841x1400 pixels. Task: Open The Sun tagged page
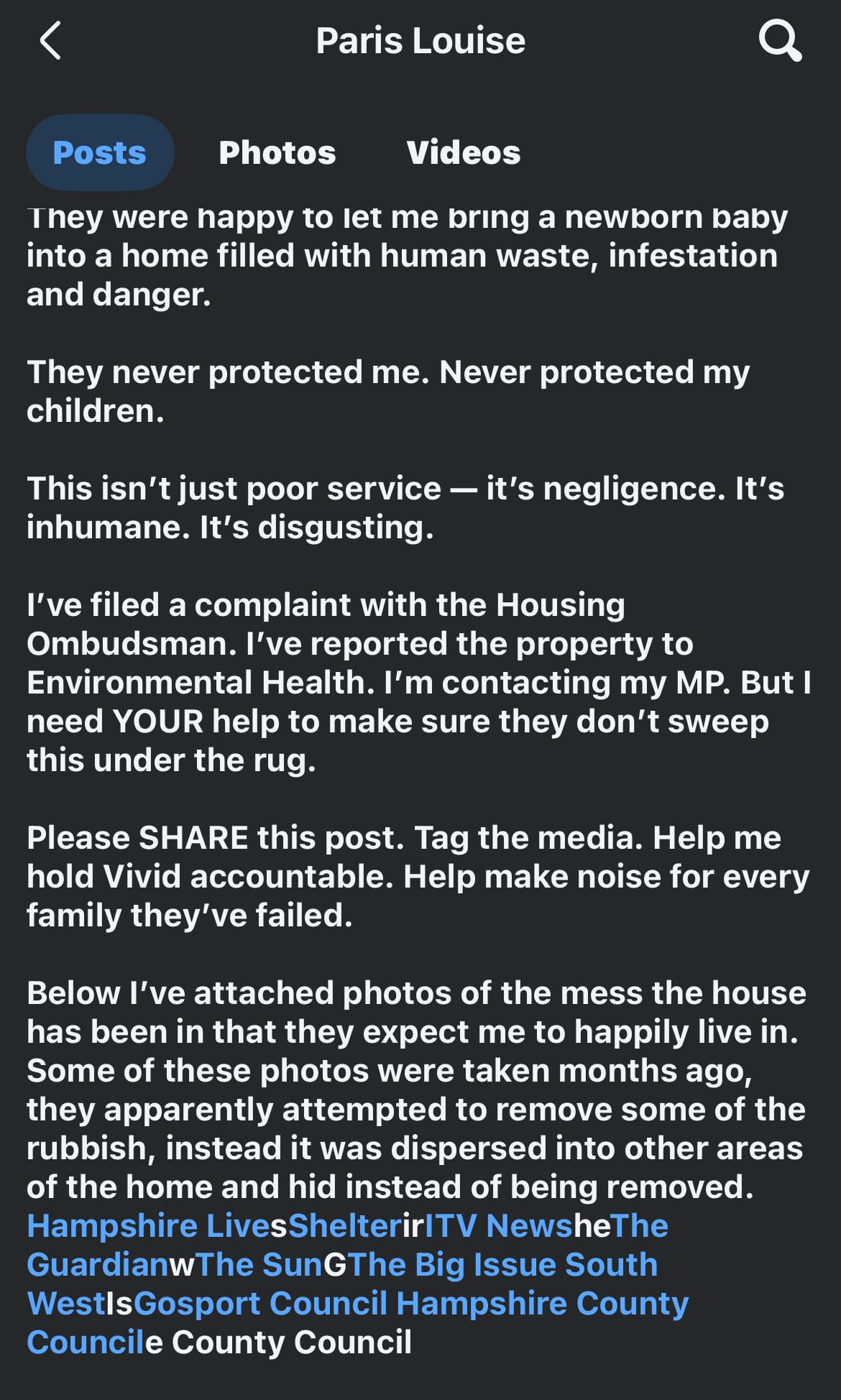click(259, 1264)
